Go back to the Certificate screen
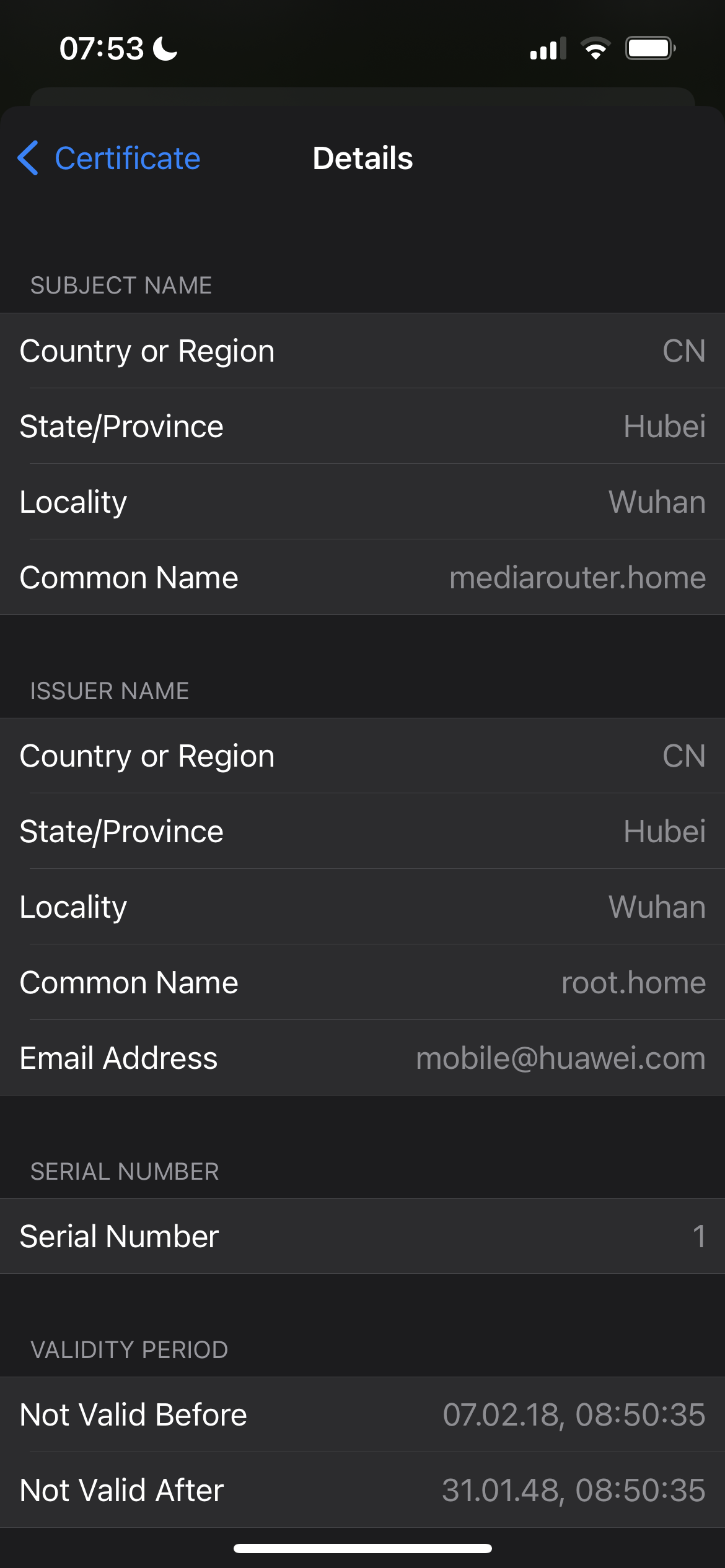 (109, 158)
